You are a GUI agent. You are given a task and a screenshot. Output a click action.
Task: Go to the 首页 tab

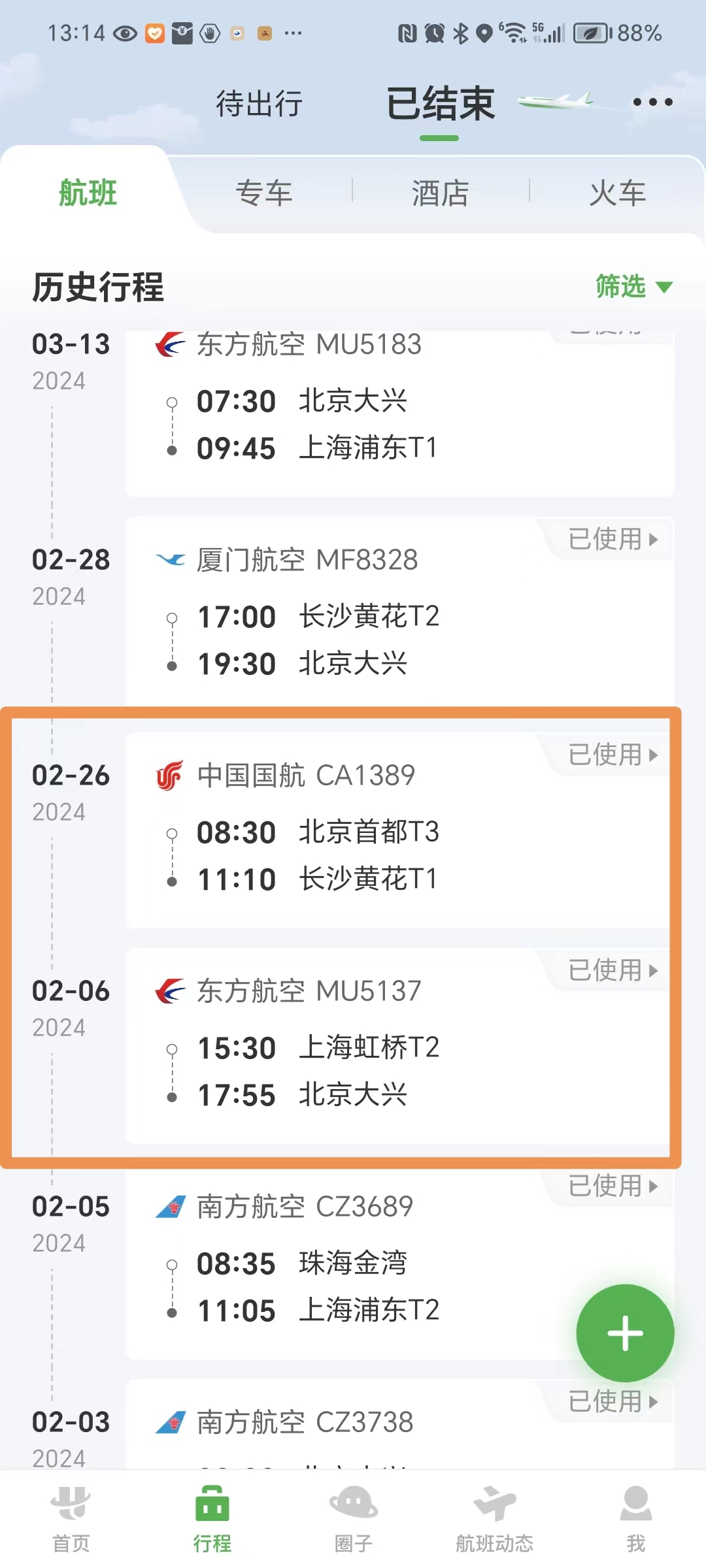71,1519
